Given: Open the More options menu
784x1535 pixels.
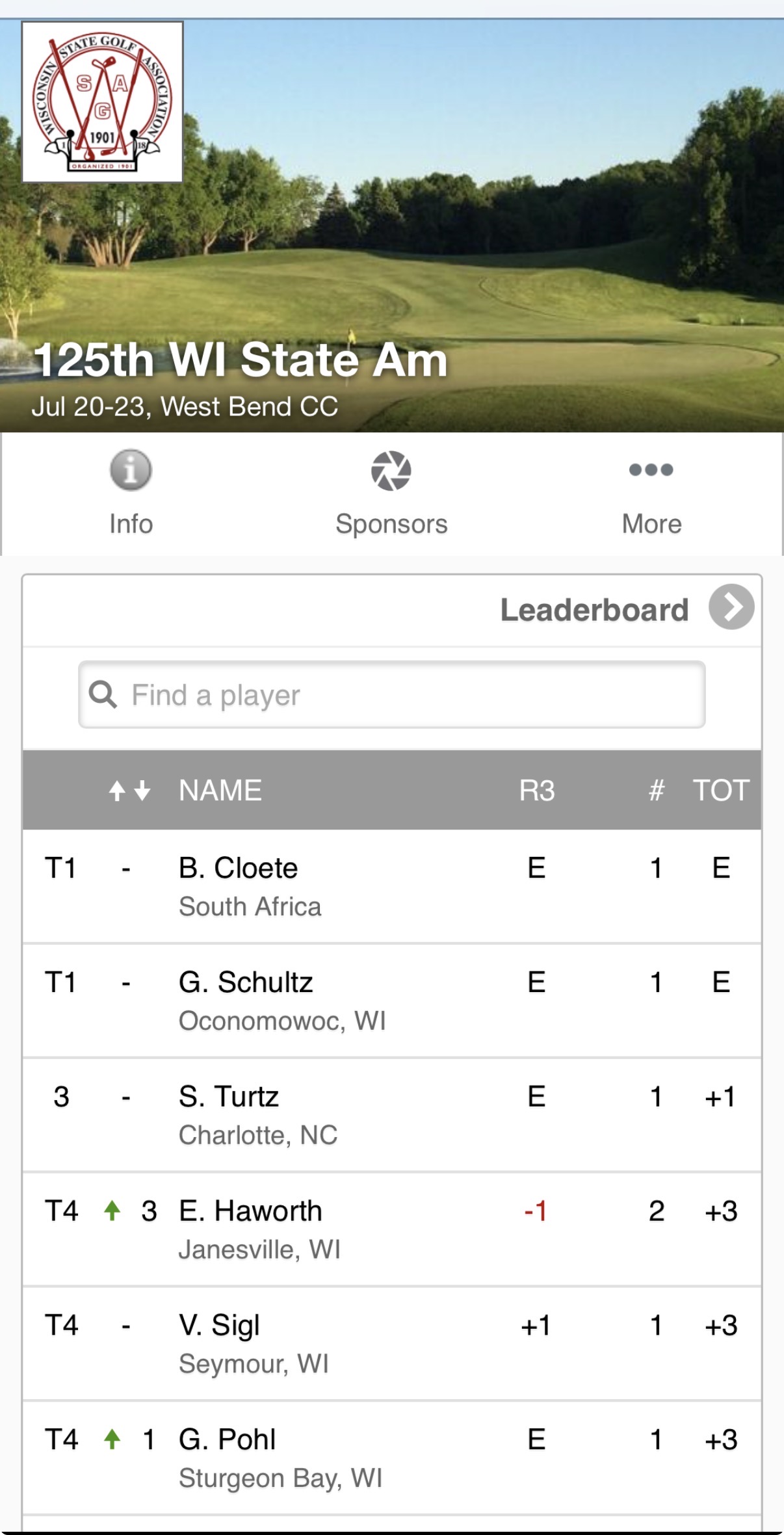Looking at the screenshot, I should 651,493.
